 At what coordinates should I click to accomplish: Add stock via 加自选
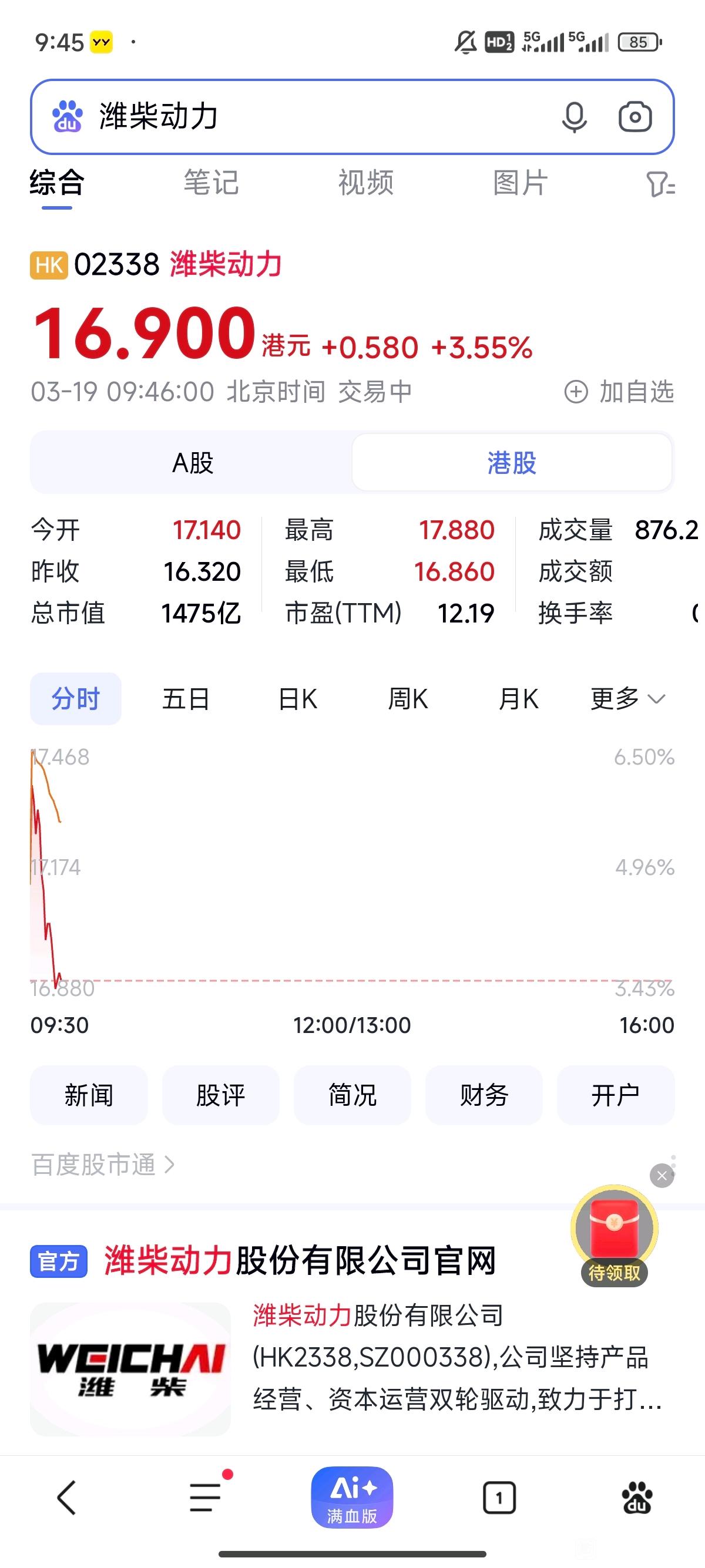coord(619,391)
